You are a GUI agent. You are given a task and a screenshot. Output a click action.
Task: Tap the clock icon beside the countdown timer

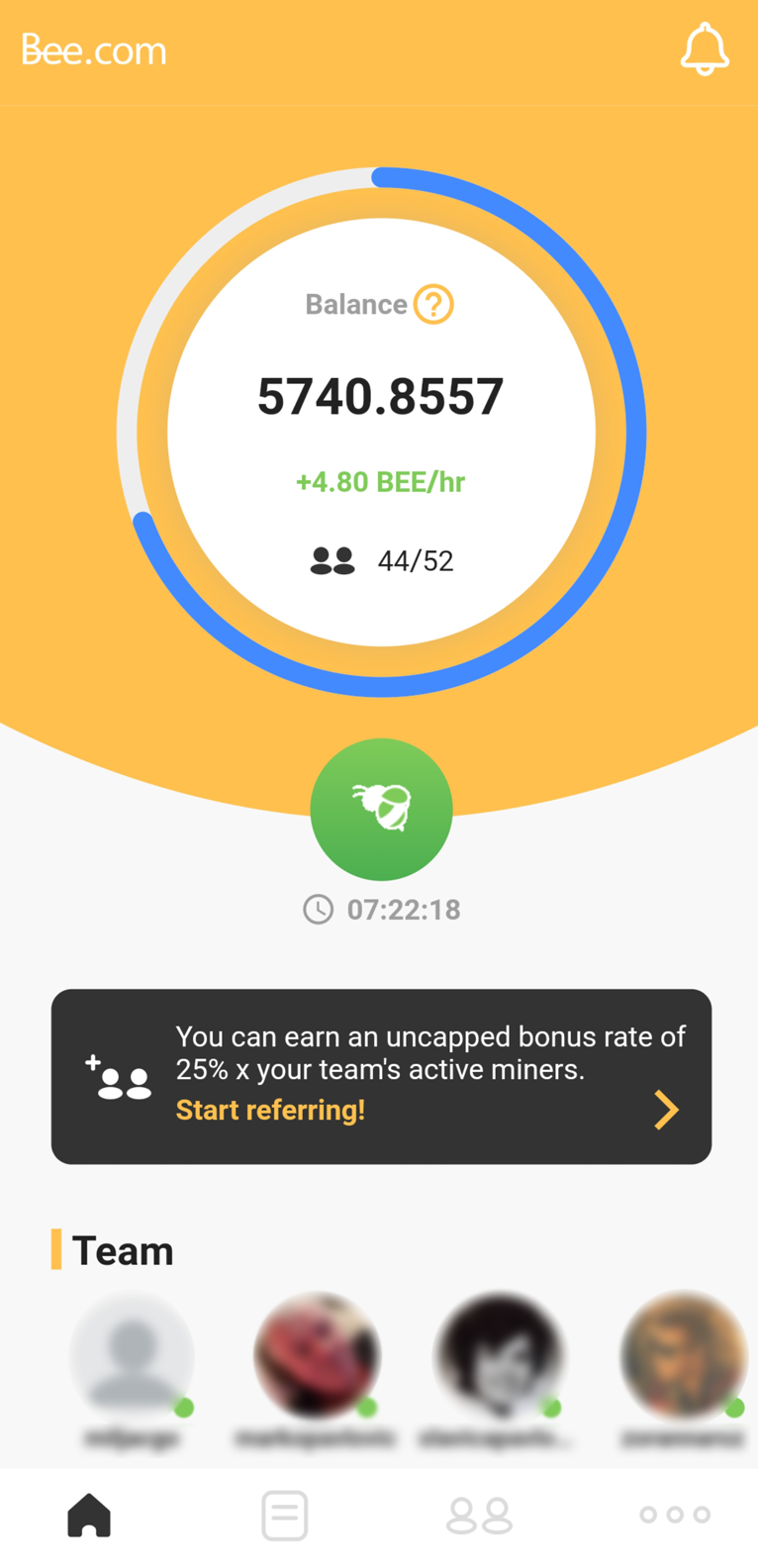point(318,909)
